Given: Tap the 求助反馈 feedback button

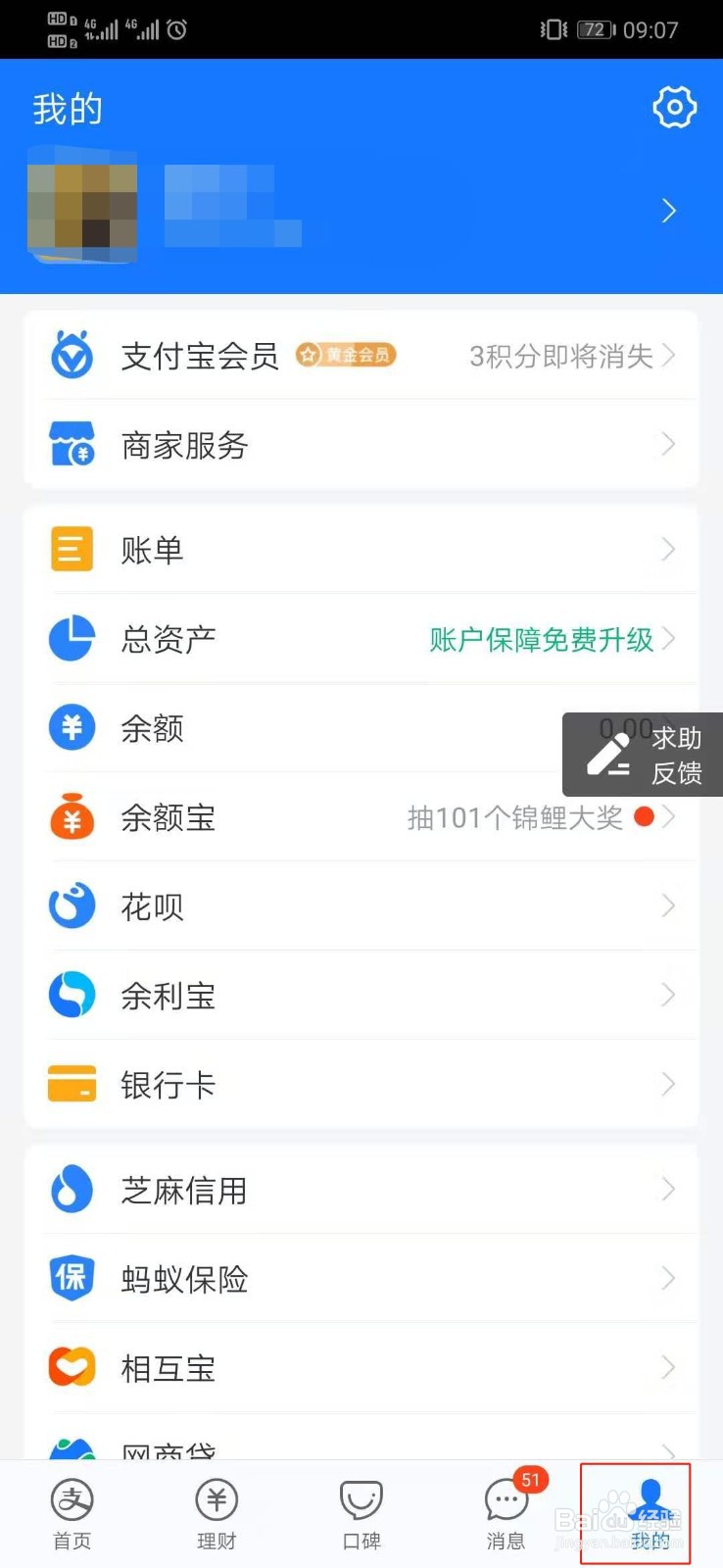Looking at the screenshot, I should (642, 755).
